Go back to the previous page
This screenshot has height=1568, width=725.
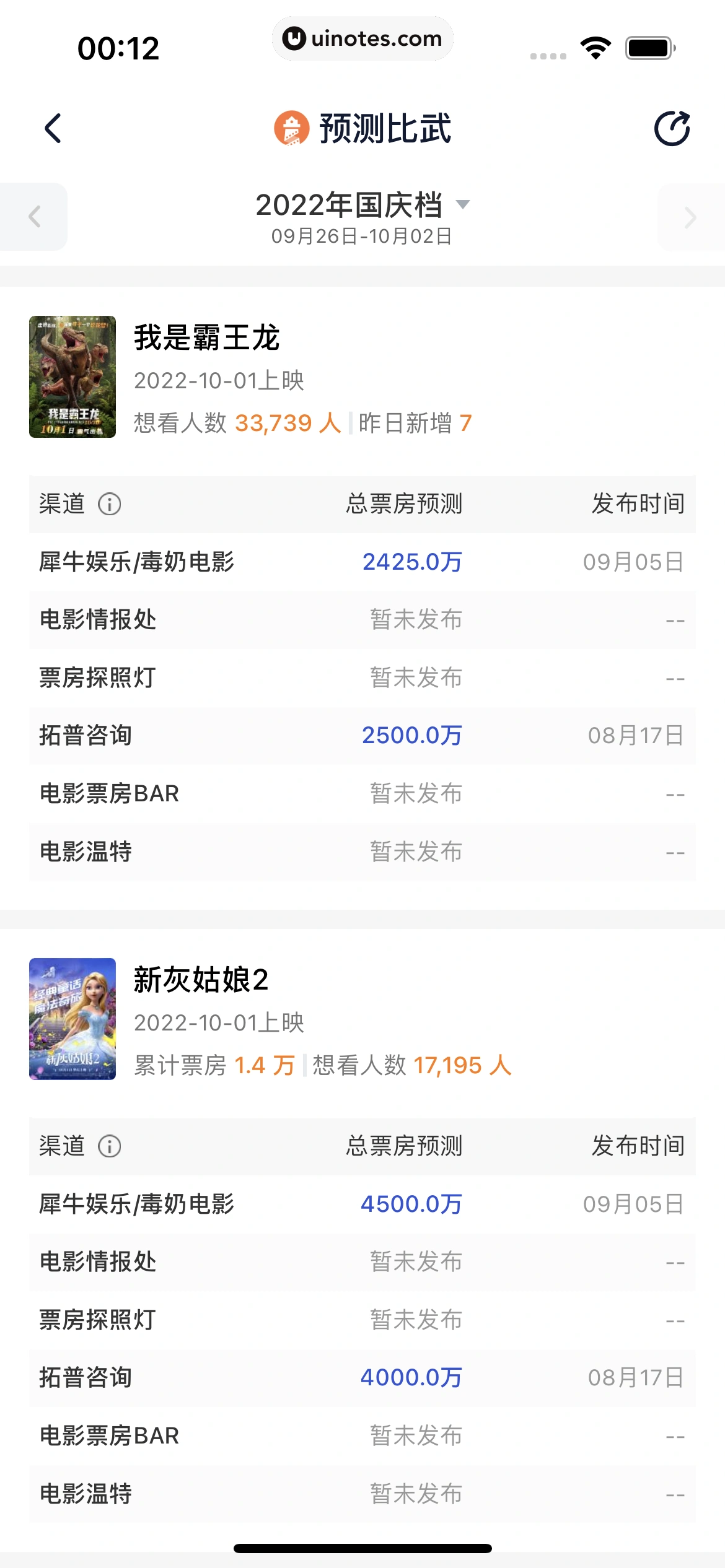(x=53, y=128)
